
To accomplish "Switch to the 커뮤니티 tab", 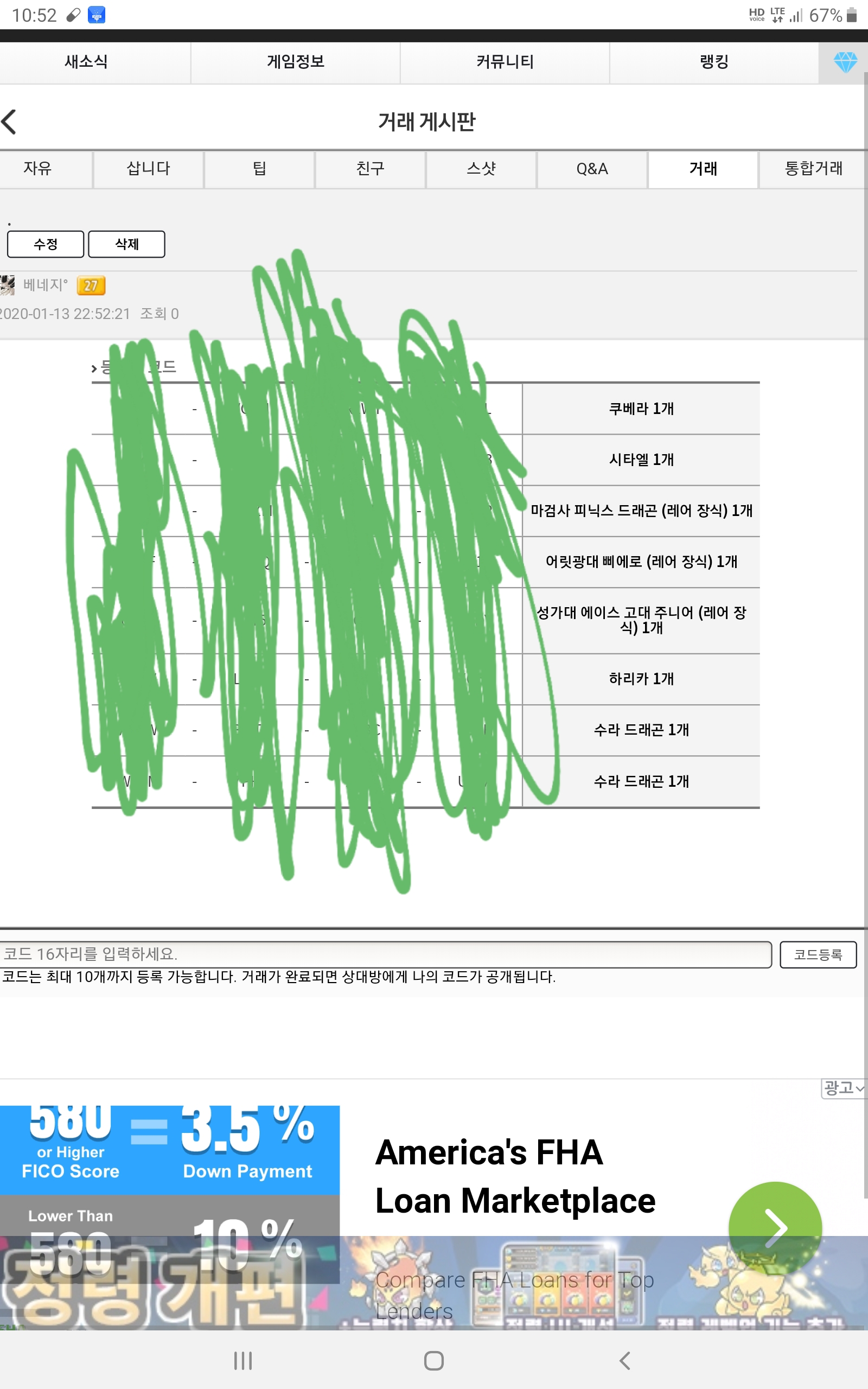I will point(505,62).
